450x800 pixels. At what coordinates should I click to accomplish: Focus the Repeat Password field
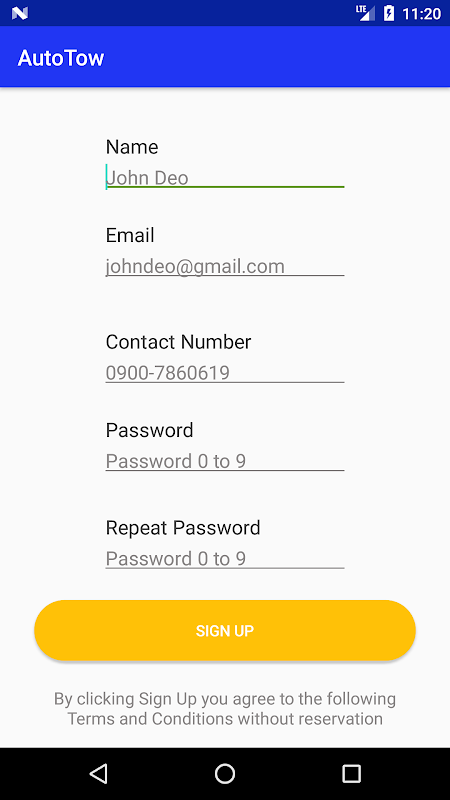point(224,558)
